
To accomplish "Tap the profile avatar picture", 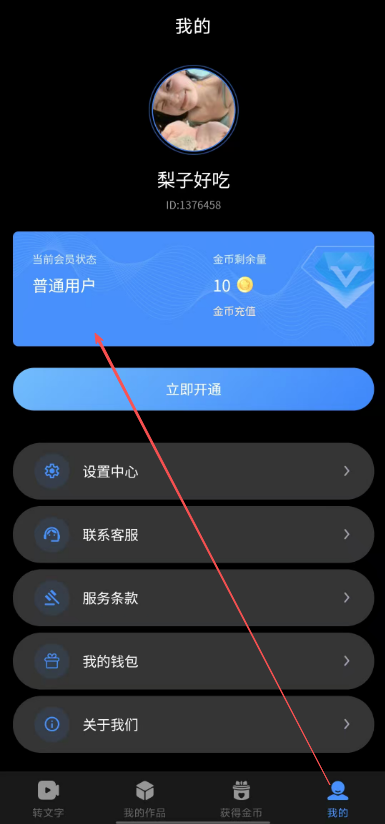I will click(x=193, y=109).
